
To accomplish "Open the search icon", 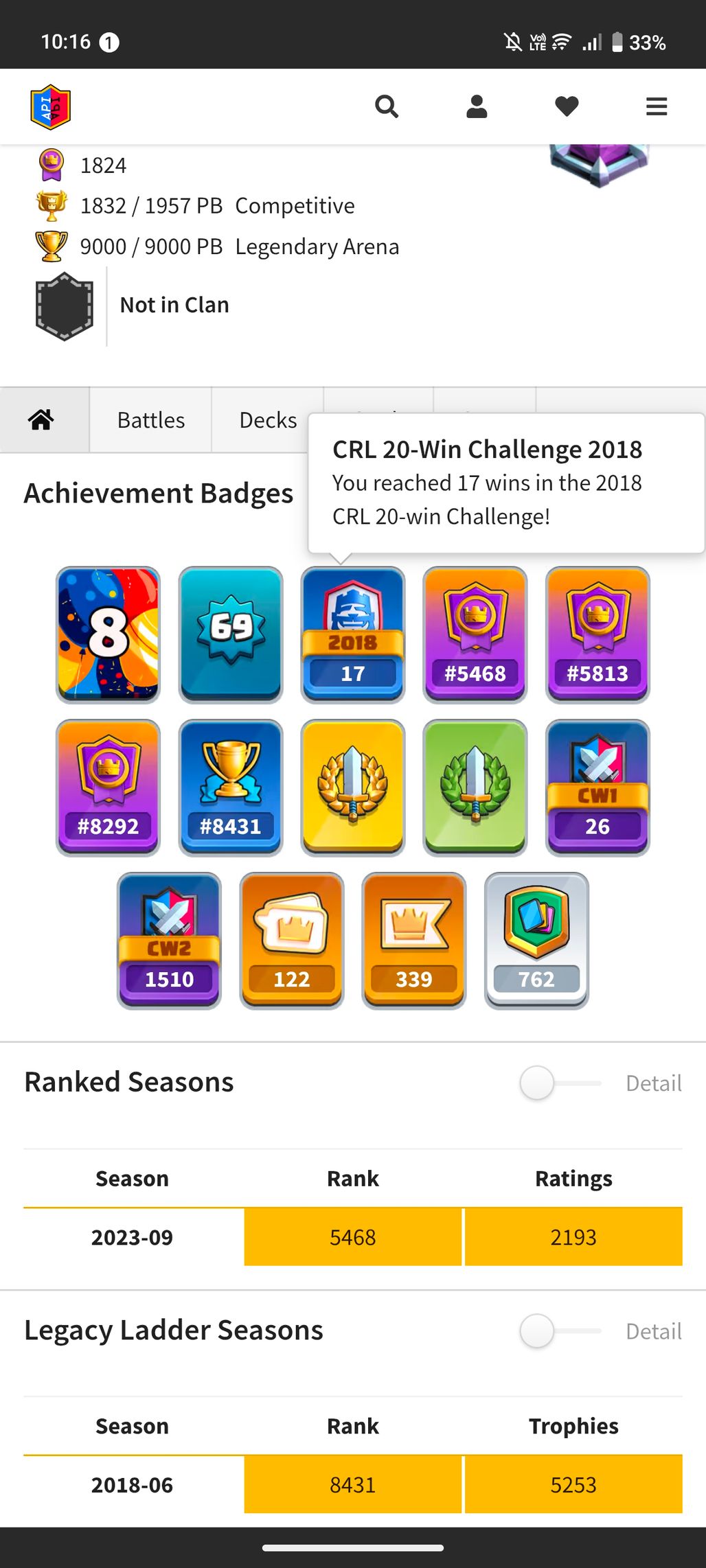I will [x=387, y=106].
